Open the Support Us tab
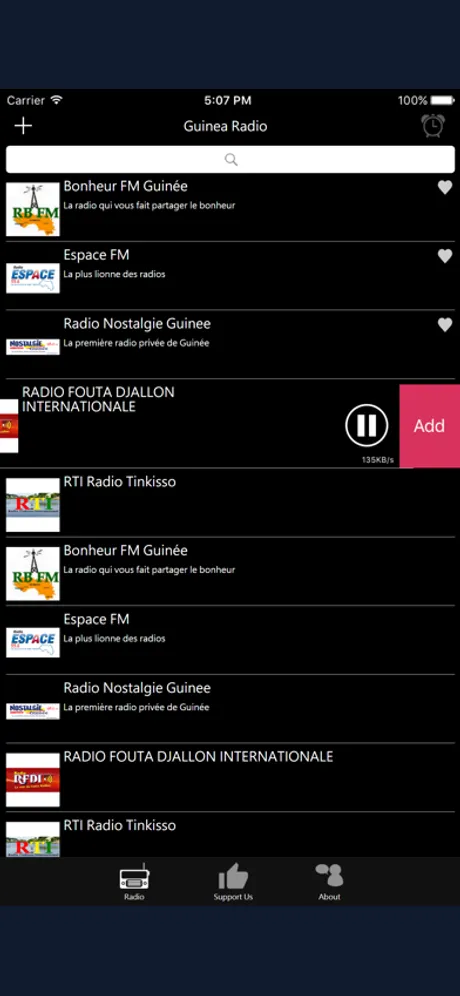Image resolution: width=460 pixels, height=996 pixels. (233, 882)
